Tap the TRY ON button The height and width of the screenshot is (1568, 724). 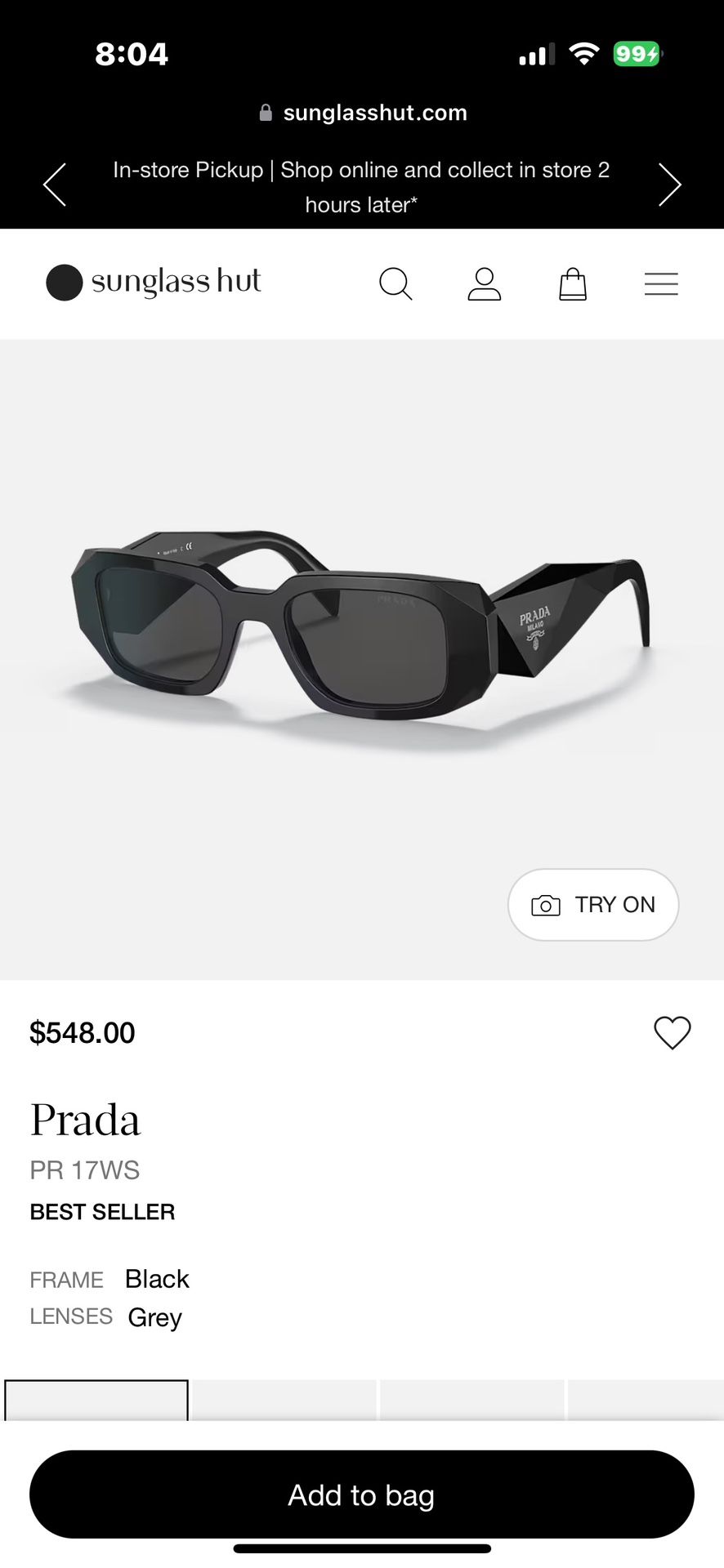(x=593, y=905)
